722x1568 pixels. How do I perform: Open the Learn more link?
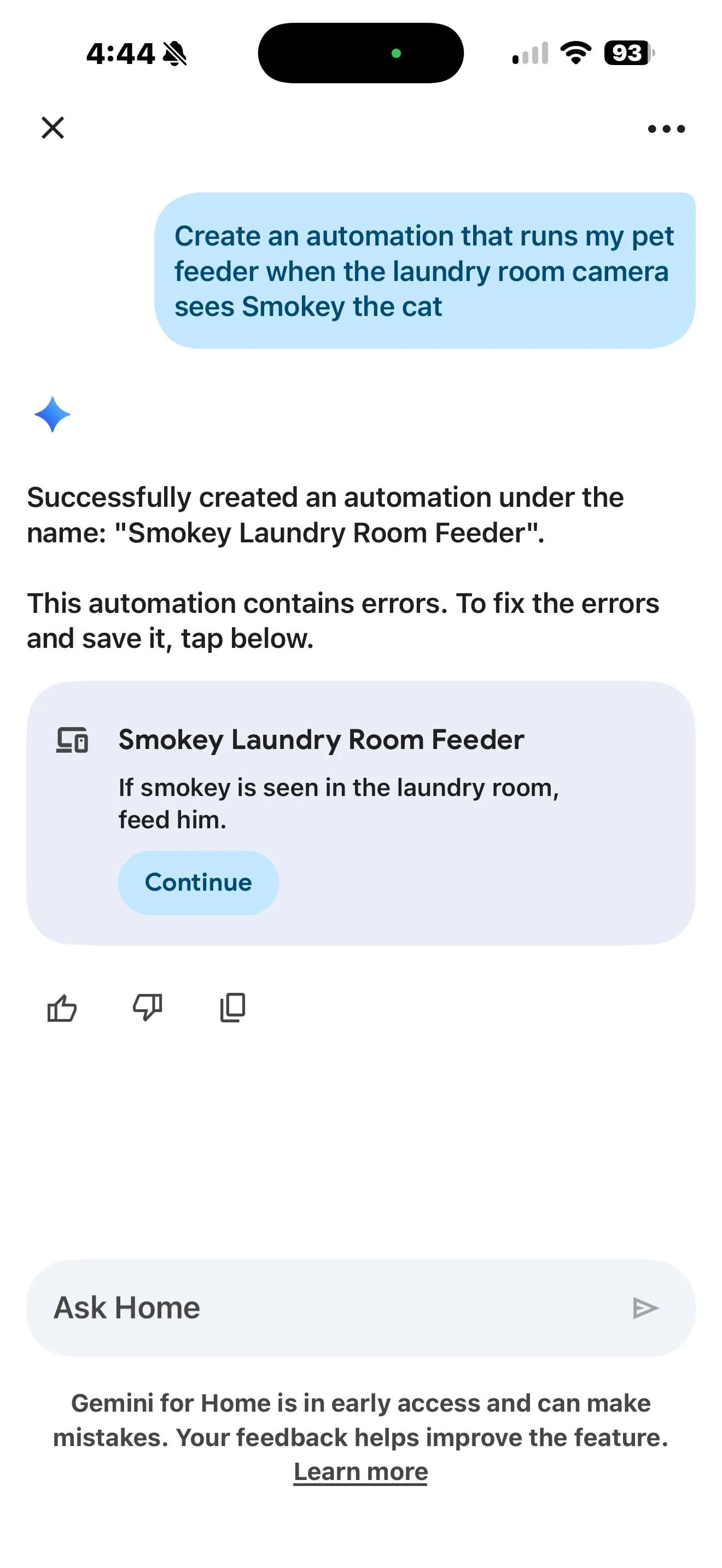point(360,1471)
